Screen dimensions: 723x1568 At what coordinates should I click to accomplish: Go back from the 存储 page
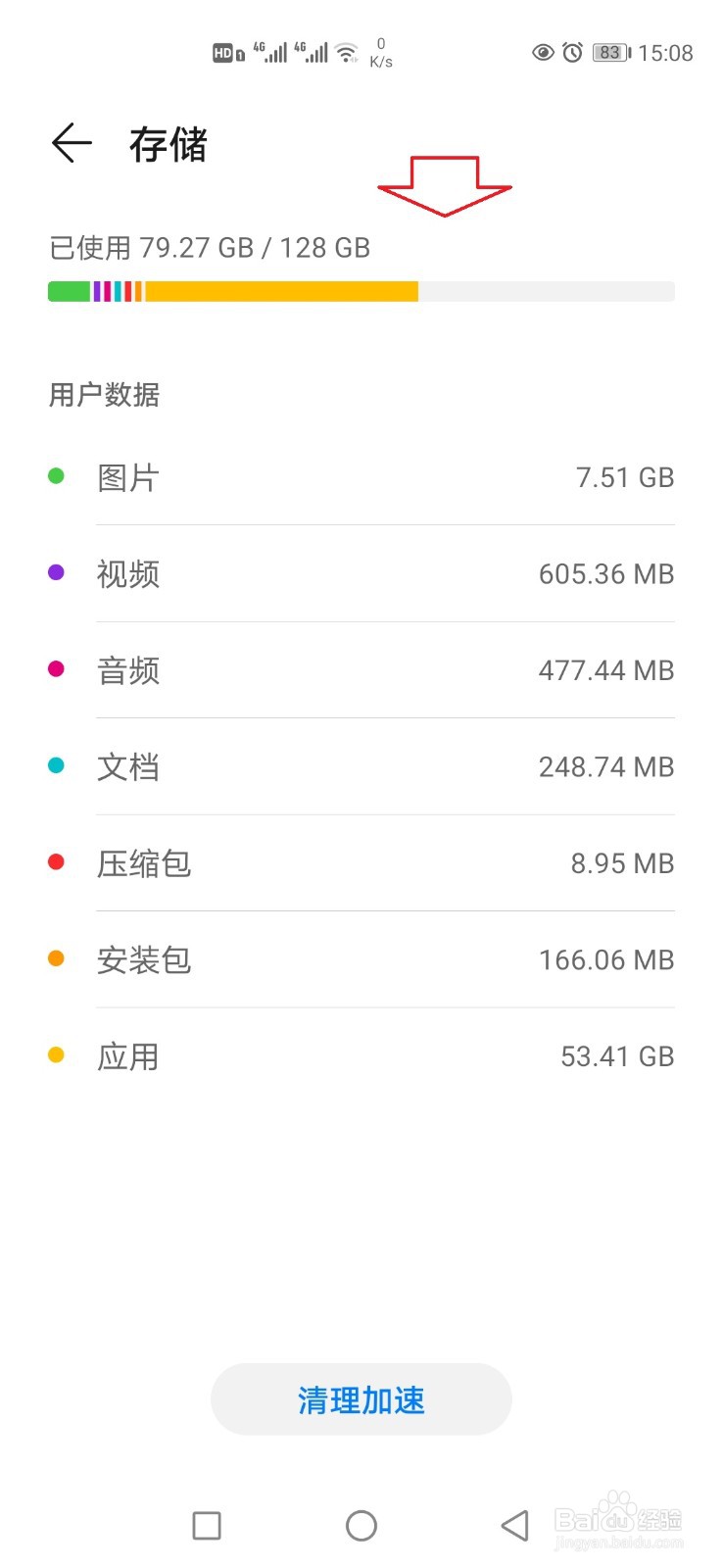click(72, 143)
